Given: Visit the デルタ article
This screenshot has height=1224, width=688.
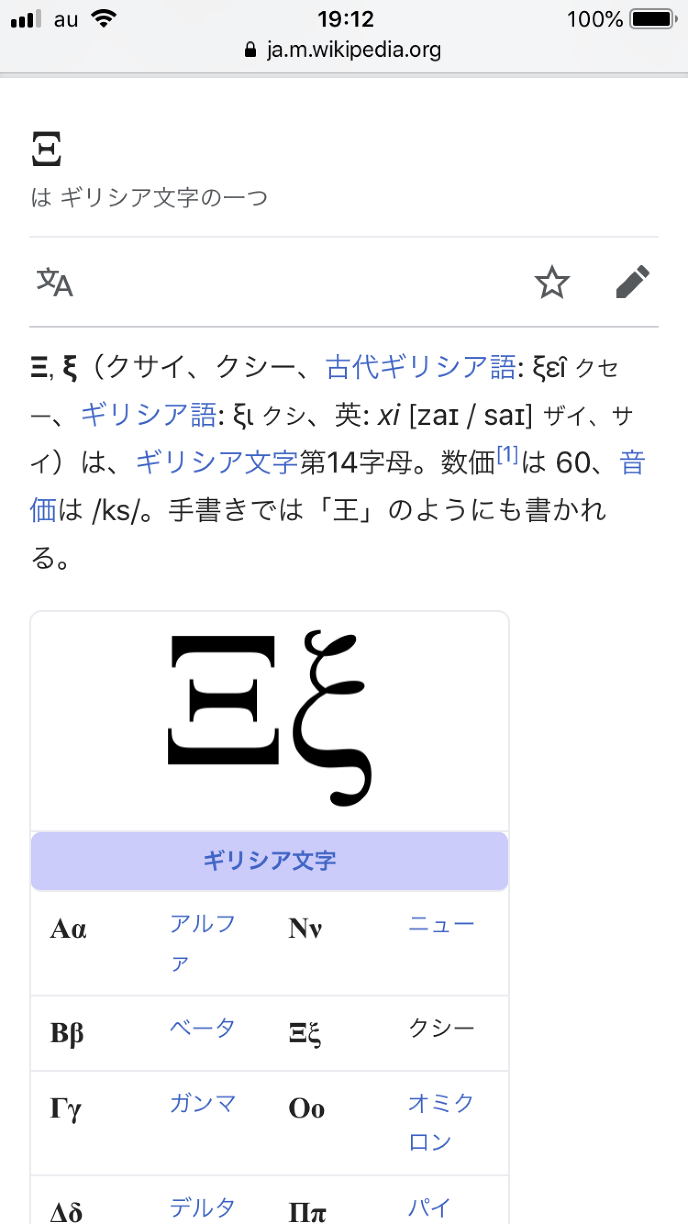Looking at the screenshot, I should pyautogui.click(x=203, y=1206).
